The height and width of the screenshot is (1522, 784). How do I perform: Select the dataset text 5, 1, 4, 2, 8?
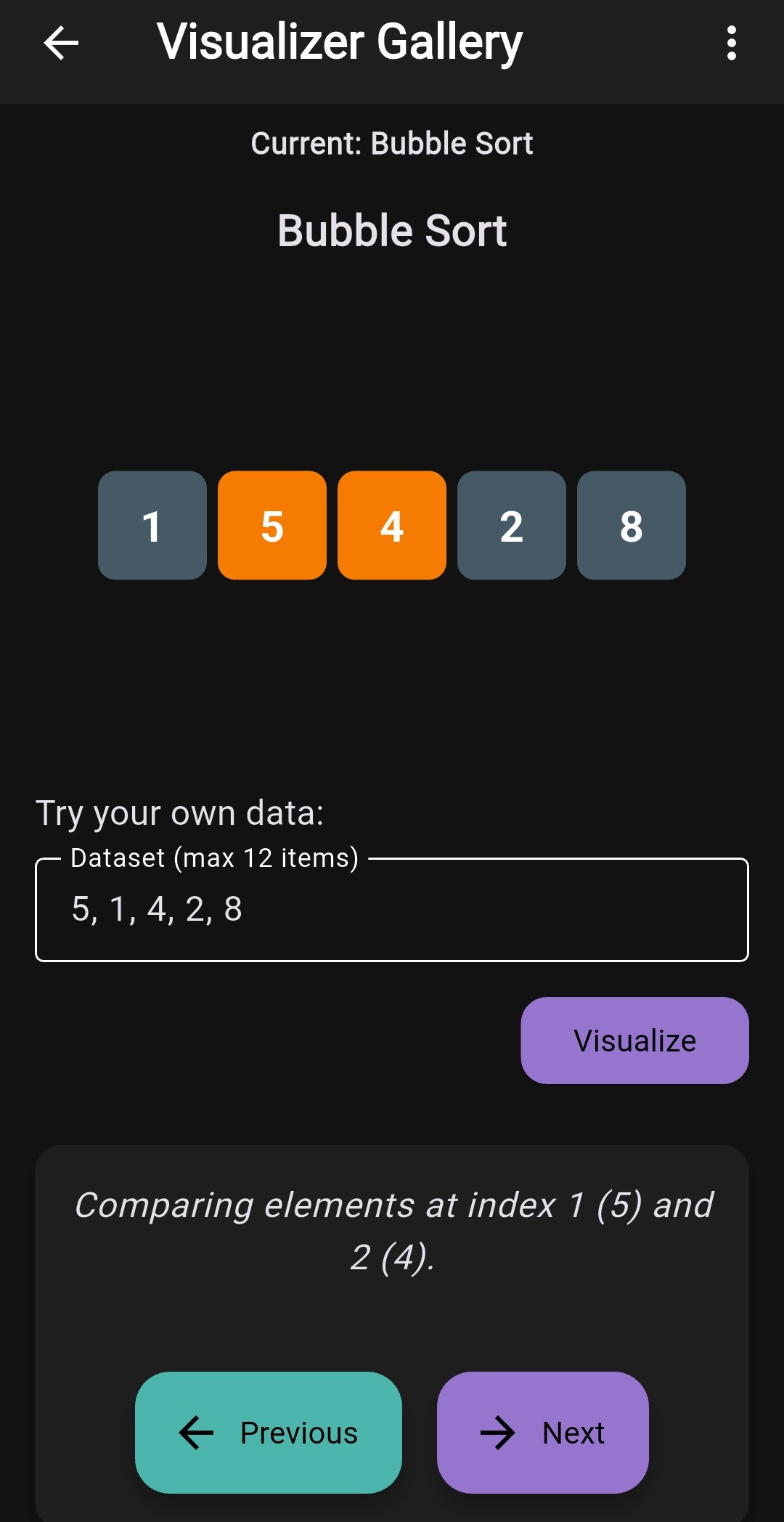(x=156, y=909)
